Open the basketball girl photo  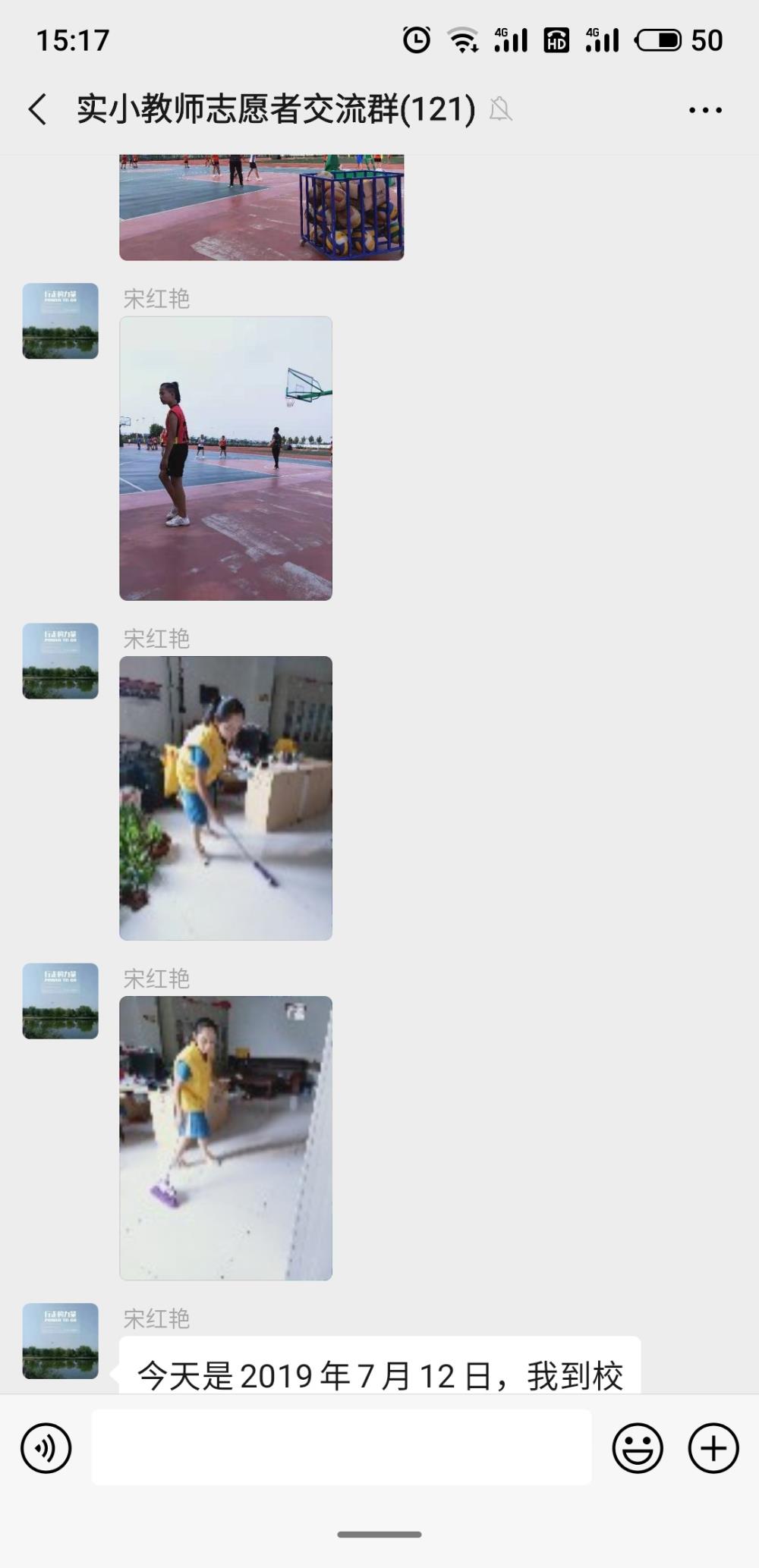point(225,458)
